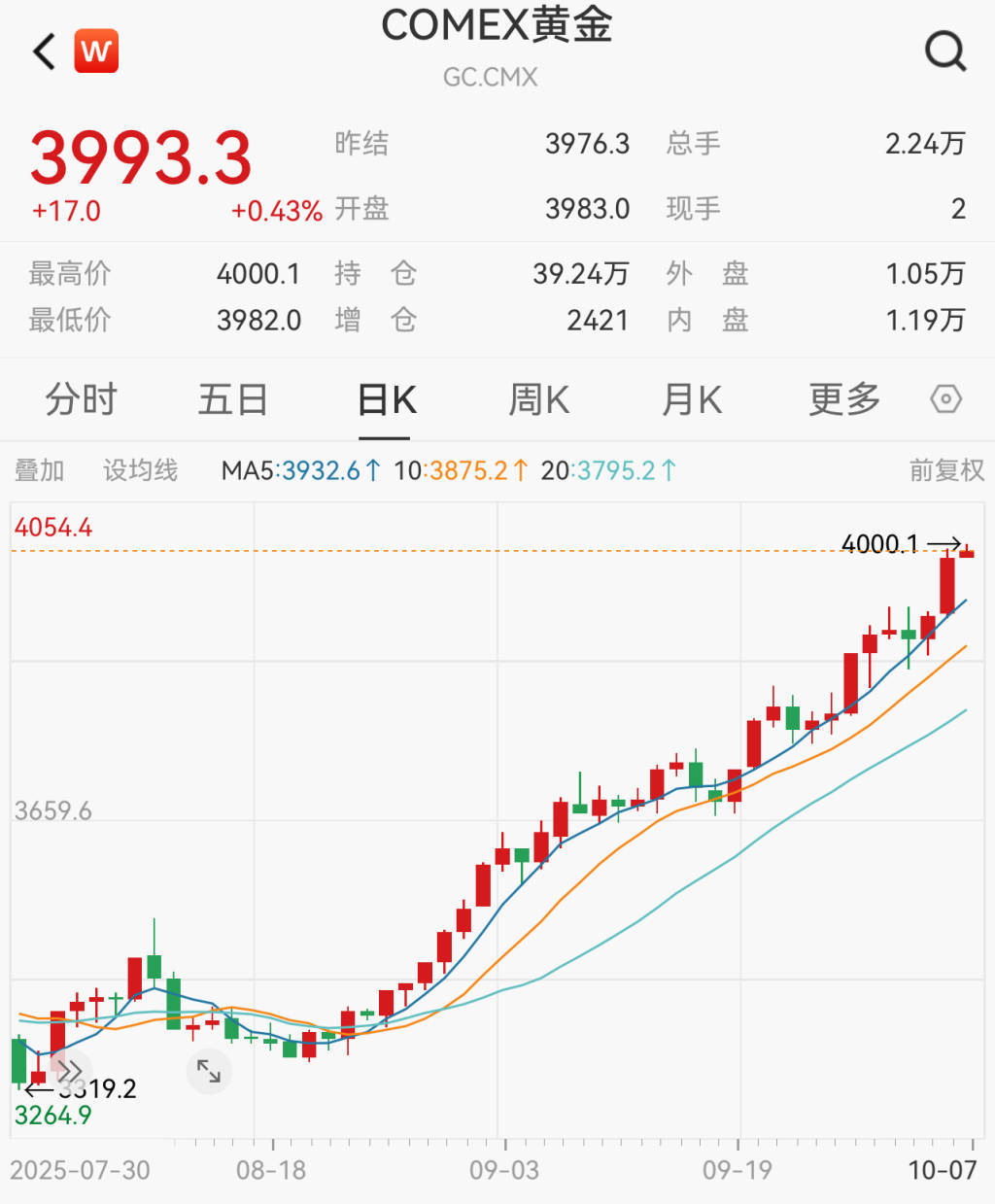Switch to the 周K weekly chart tab
This screenshot has width=995, height=1204.
pyautogui.click(x=538, y=399)
